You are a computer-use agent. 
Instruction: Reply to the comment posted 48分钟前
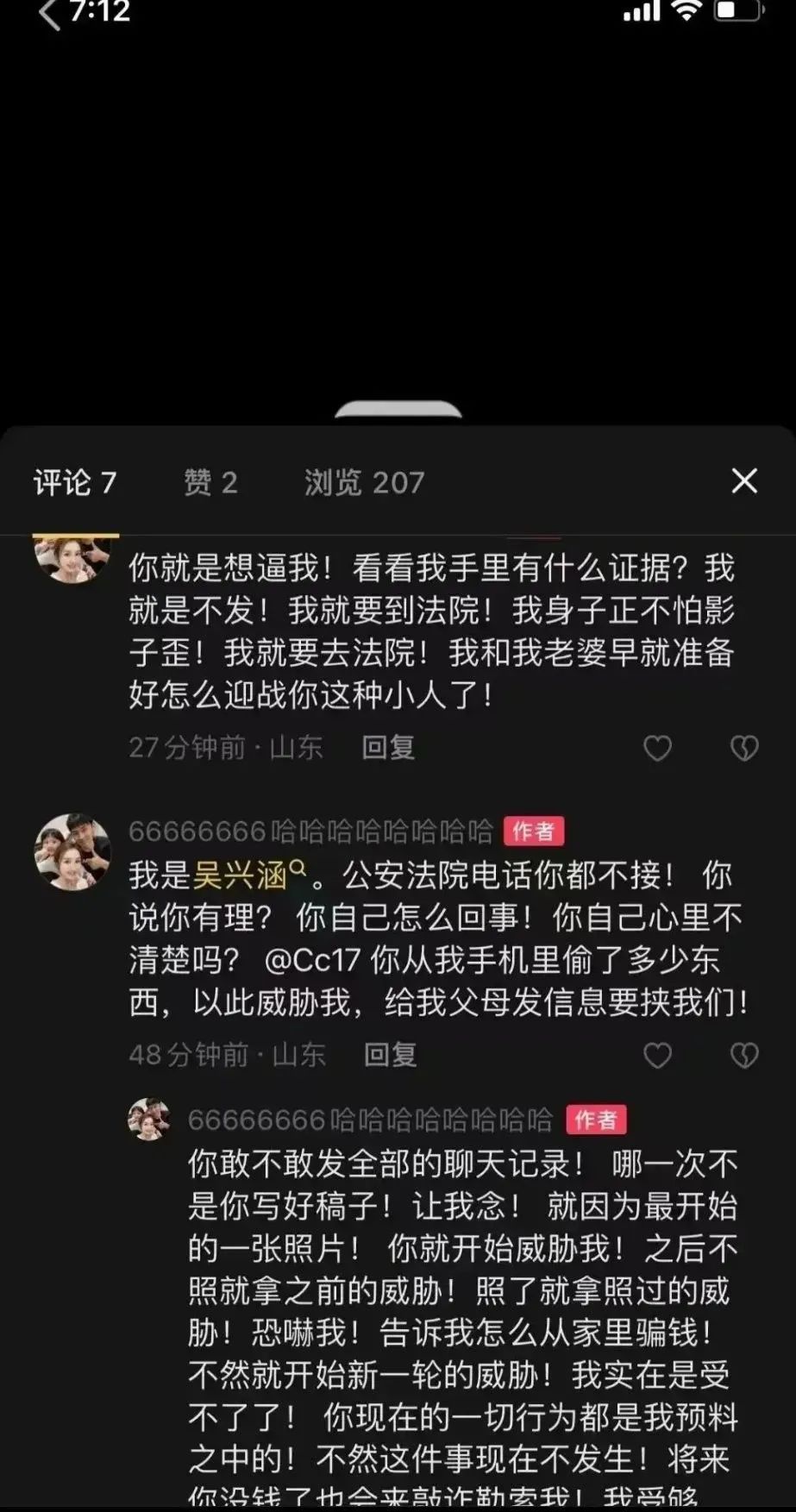390,1054
